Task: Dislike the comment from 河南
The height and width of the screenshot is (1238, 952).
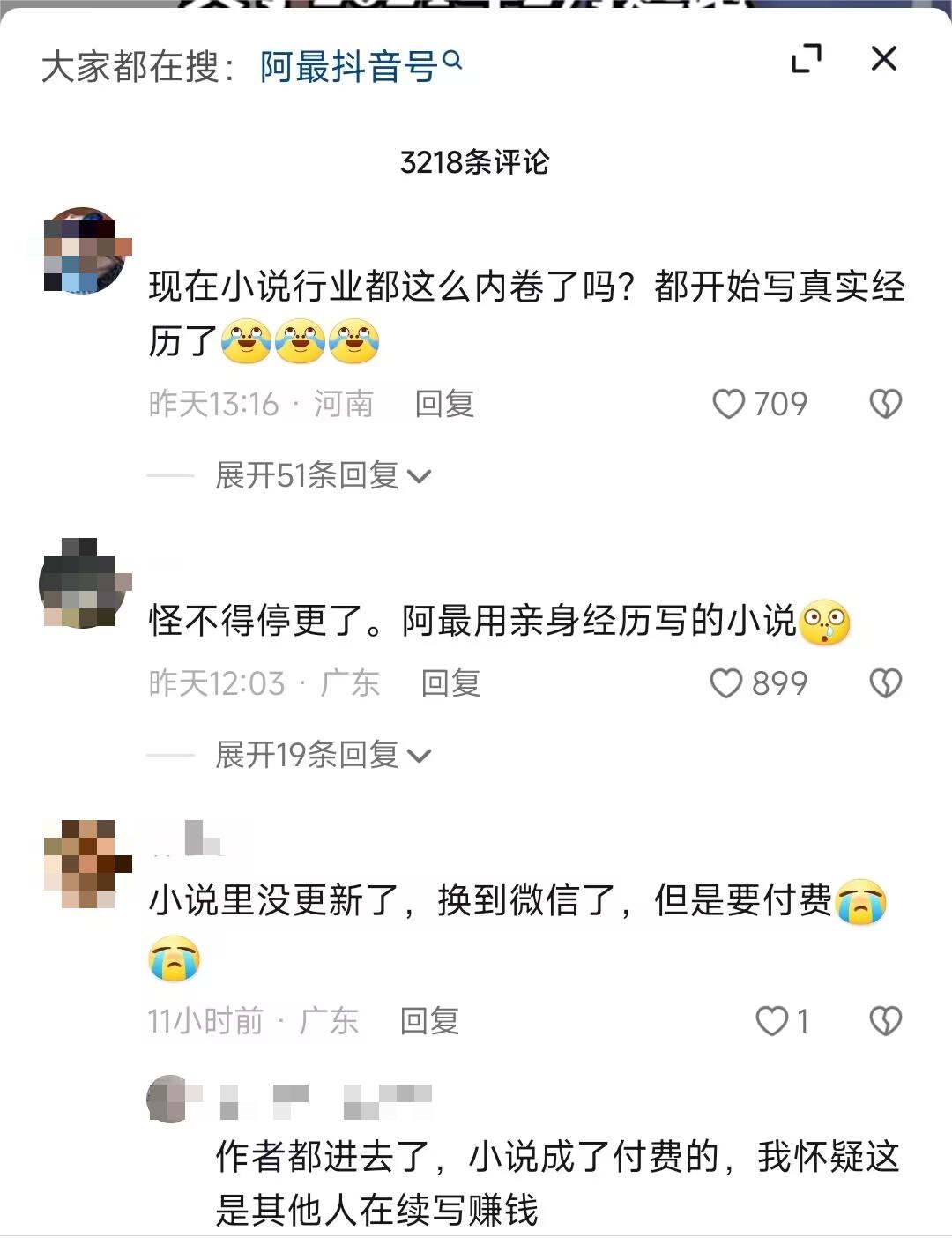Action: [885, 404]
